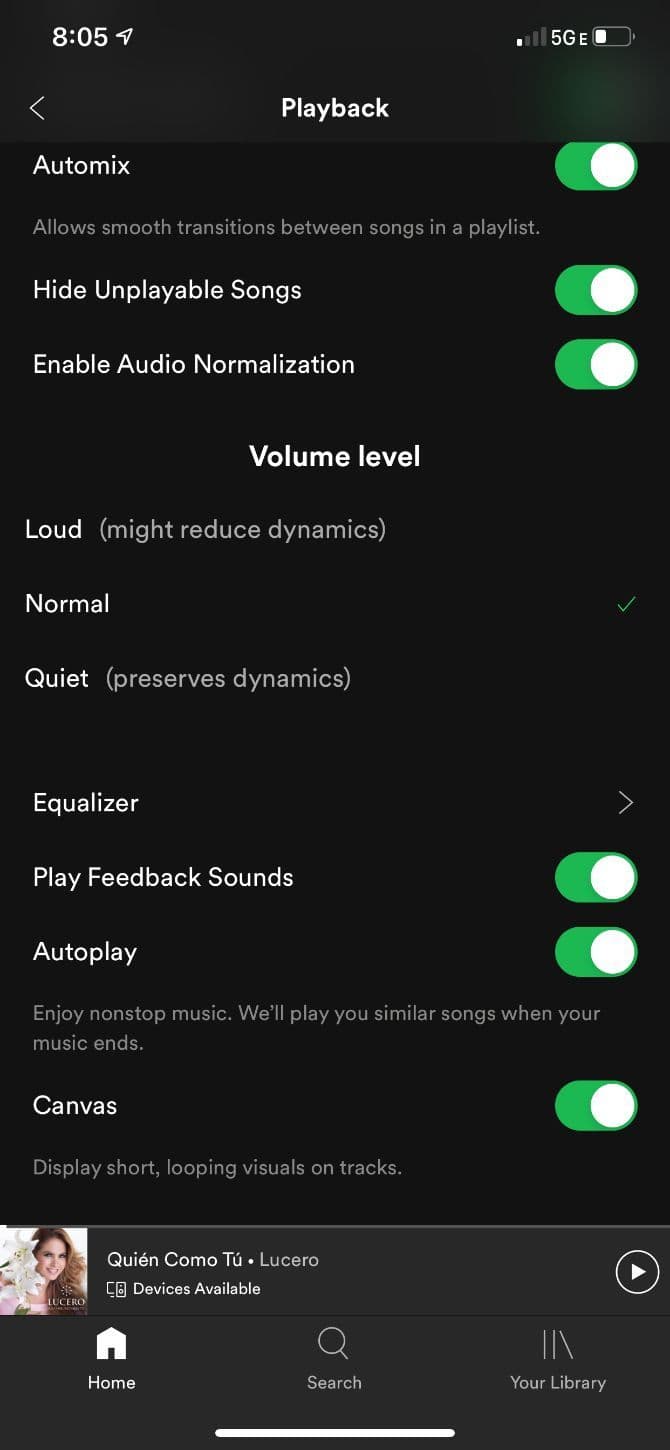Turn off Play Feedback Sounds
The height and width of the screenshot is (1450, 670).
click(x=596, y=878)
